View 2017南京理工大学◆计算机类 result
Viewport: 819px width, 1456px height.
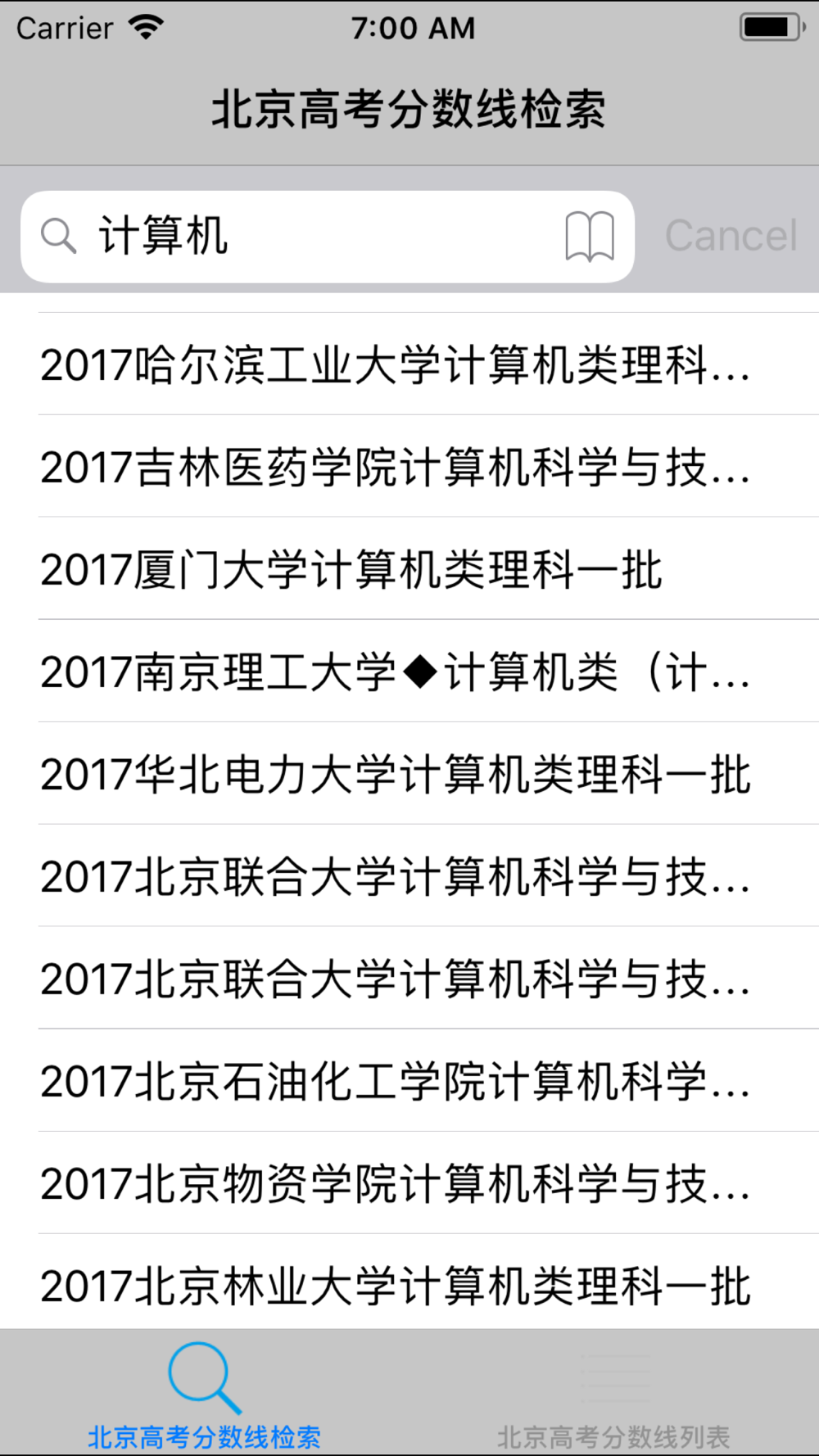click(x=409, y=671)
